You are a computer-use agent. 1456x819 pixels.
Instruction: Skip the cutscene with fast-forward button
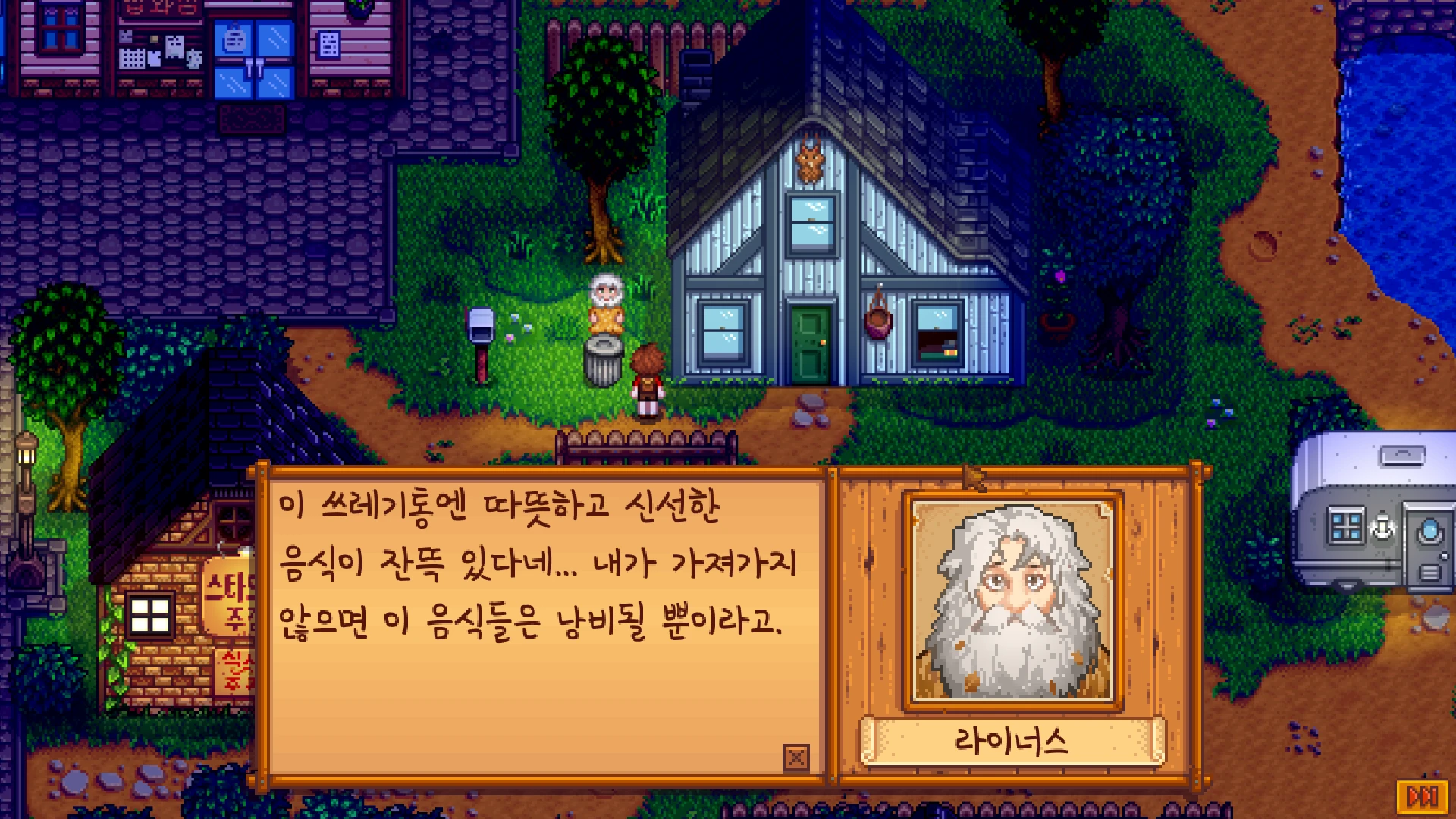(x=1422, y=796)
